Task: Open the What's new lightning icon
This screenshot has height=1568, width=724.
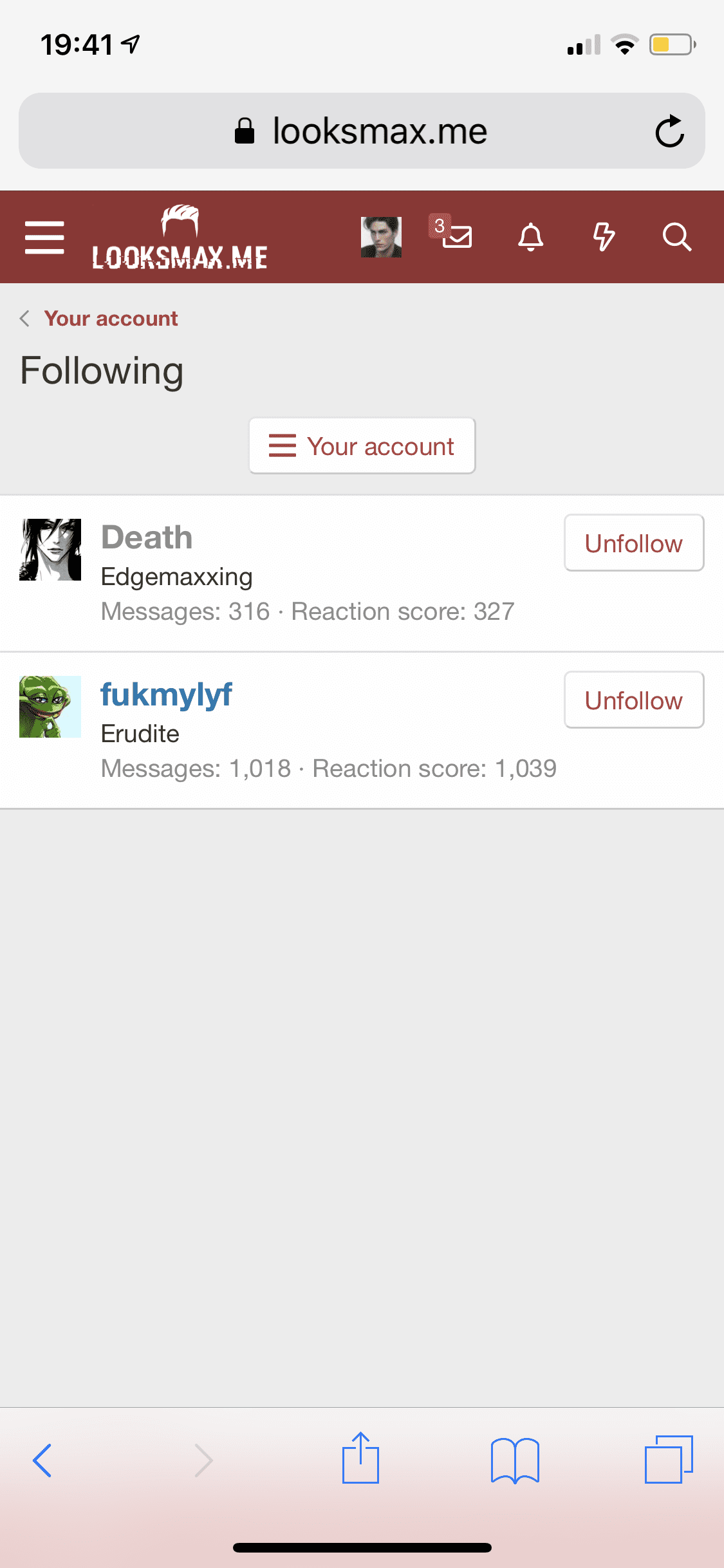Action: tap(604, 237)
